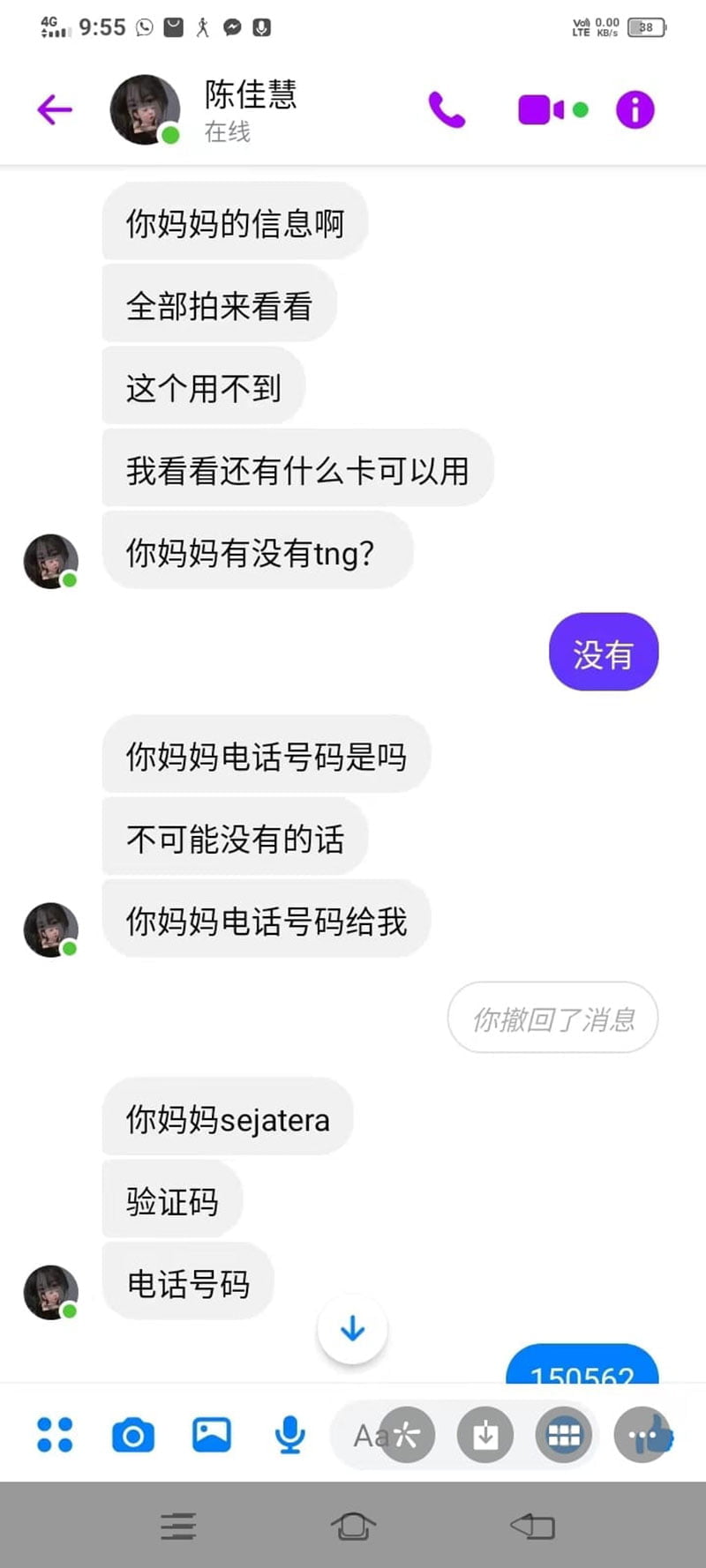Tap the microphone to record a voice message
The height and width of the screenshot is (1568, 706).
pyautogui.click(x=289, y=1435)
